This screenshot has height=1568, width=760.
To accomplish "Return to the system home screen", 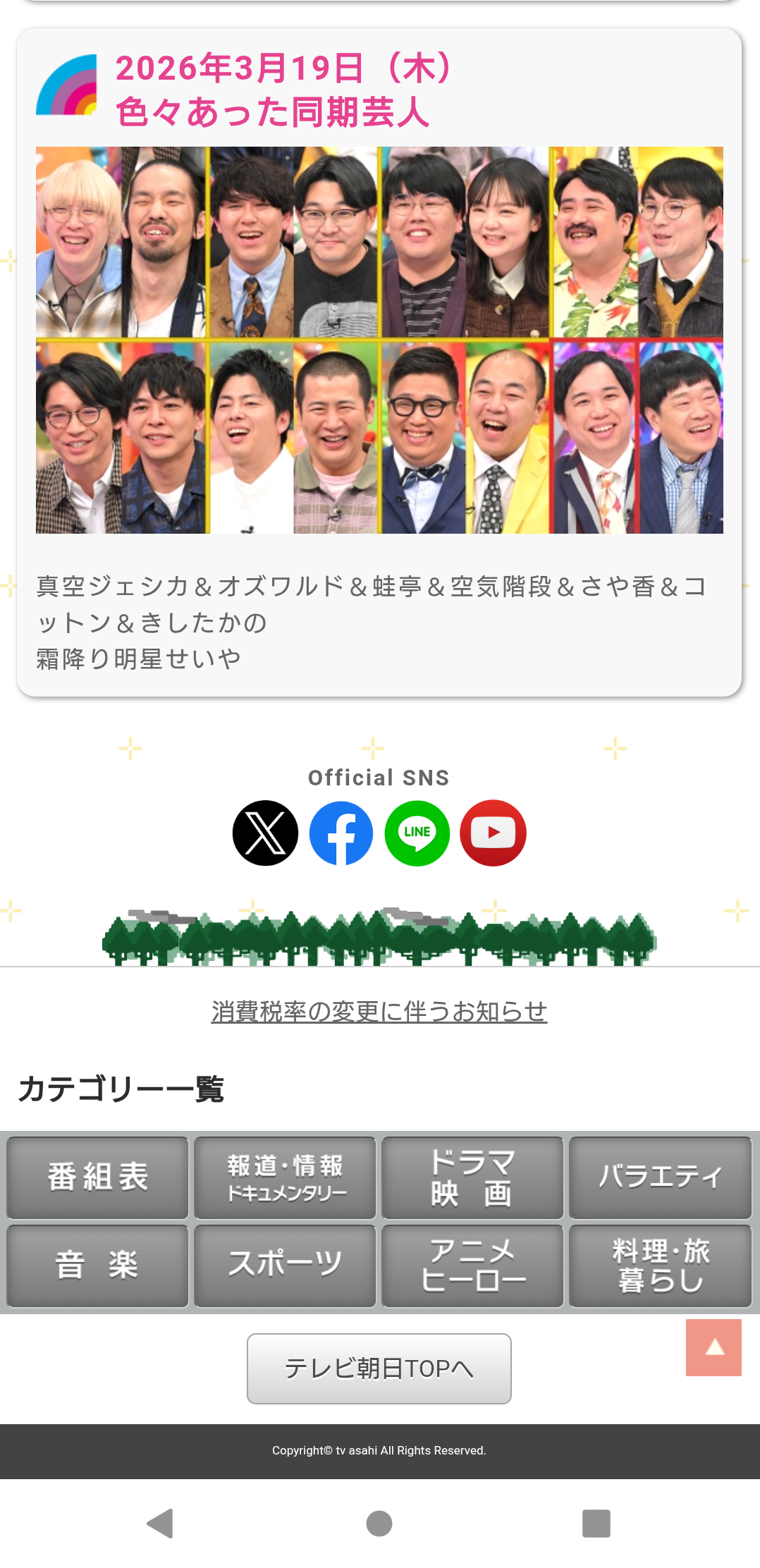I will tap(379, 1523).
